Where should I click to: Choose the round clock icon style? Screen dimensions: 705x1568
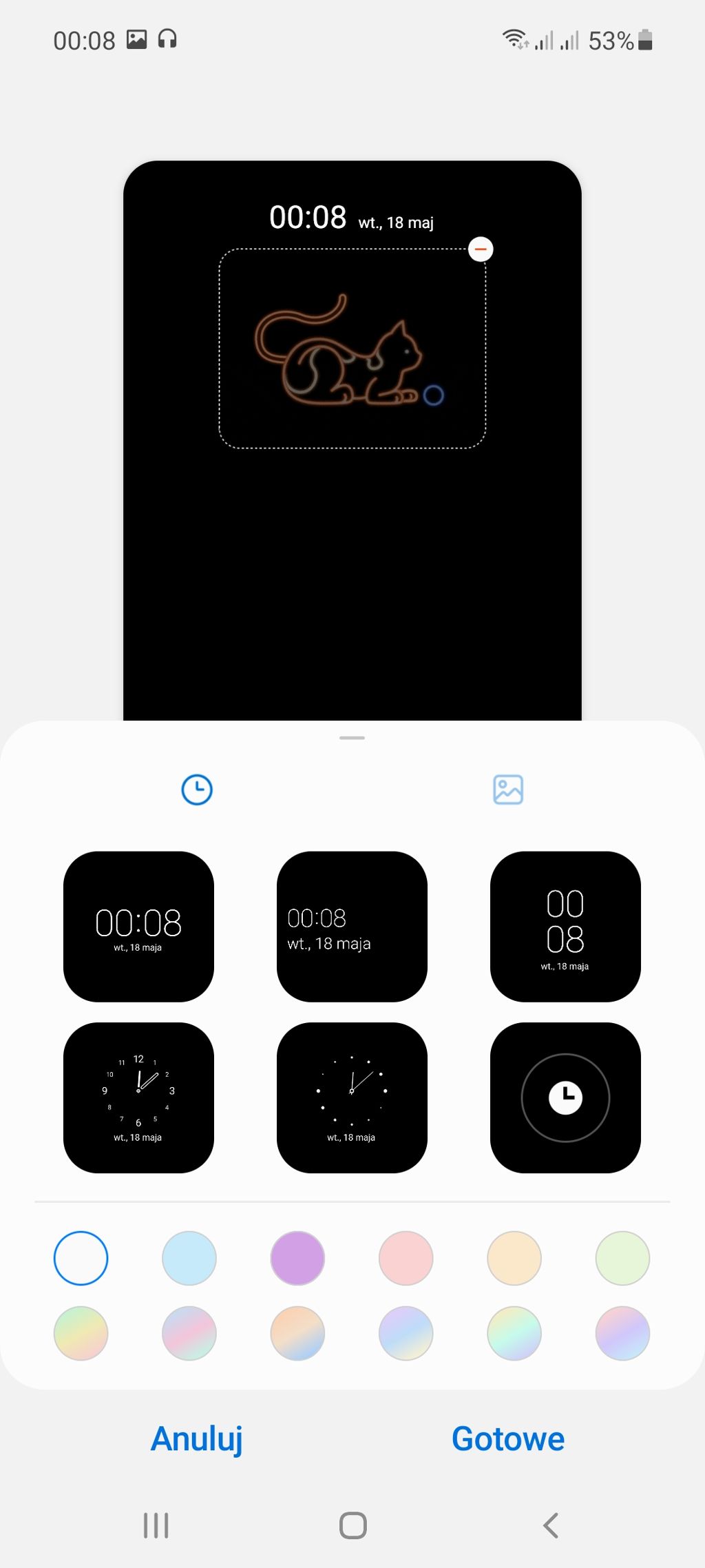tap(565, 1097)
